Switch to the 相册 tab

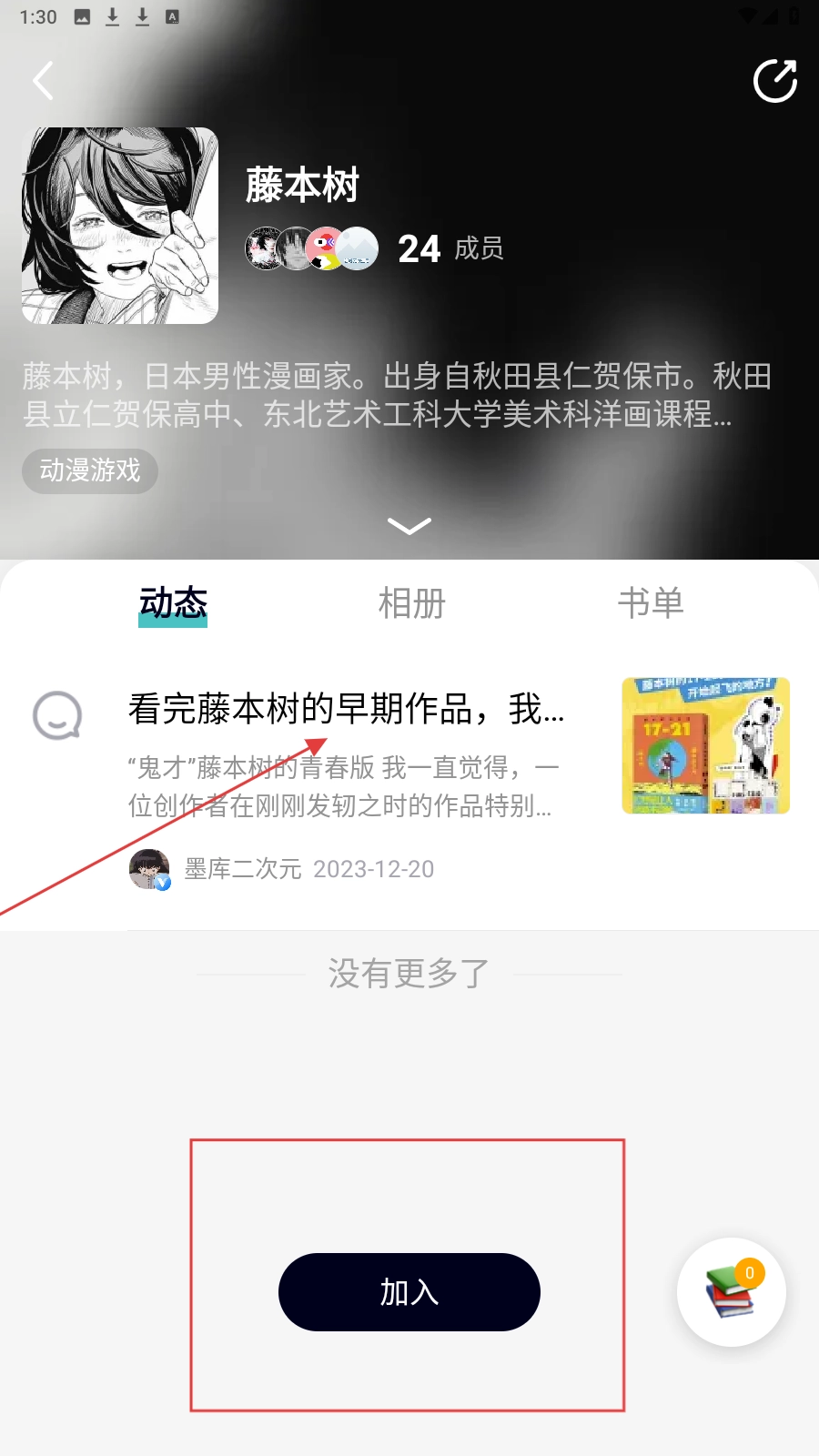pyautogui.click(x=411, y=603)
